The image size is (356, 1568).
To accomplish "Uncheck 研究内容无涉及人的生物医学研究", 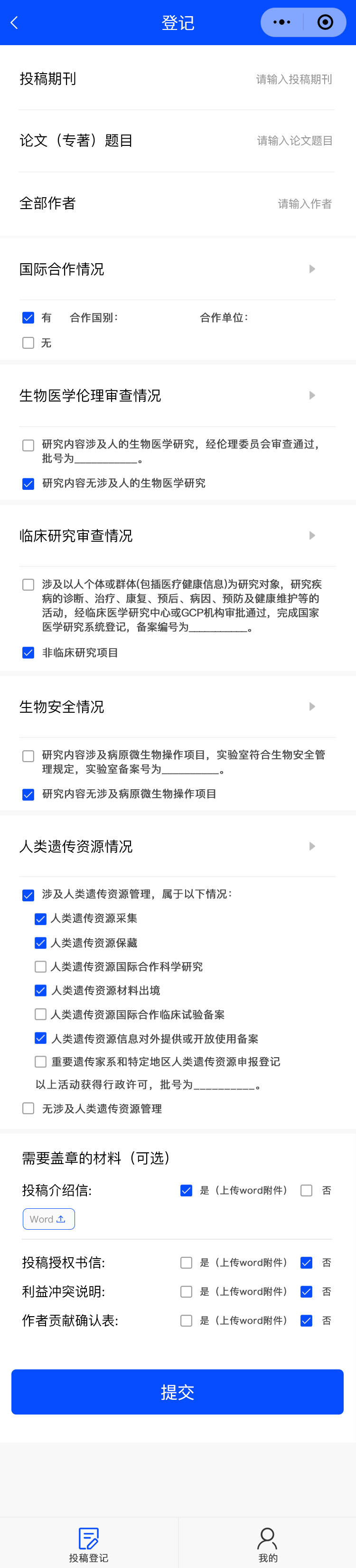I will point(28,483).
